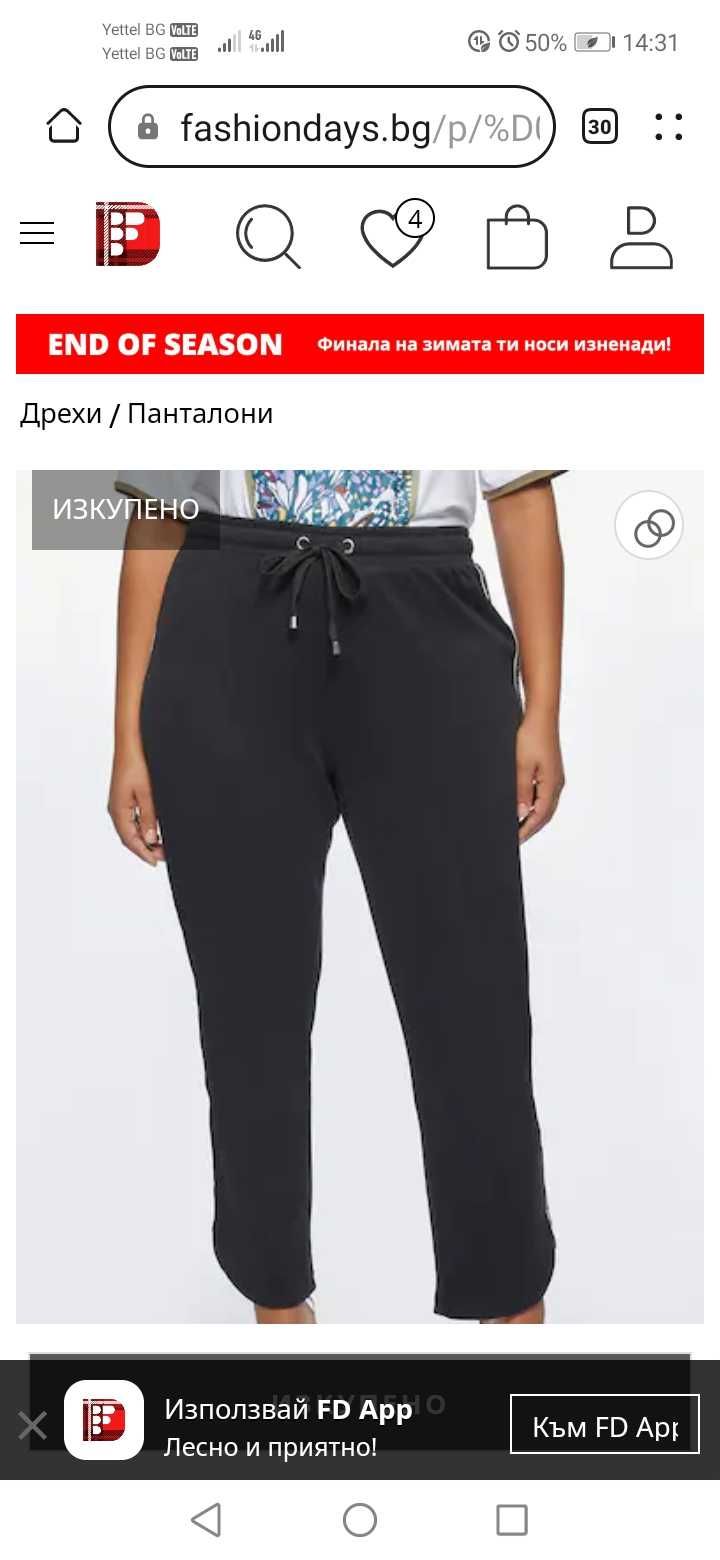
Task: Go to the Fashion Days home logo
Action: [127, 234]
